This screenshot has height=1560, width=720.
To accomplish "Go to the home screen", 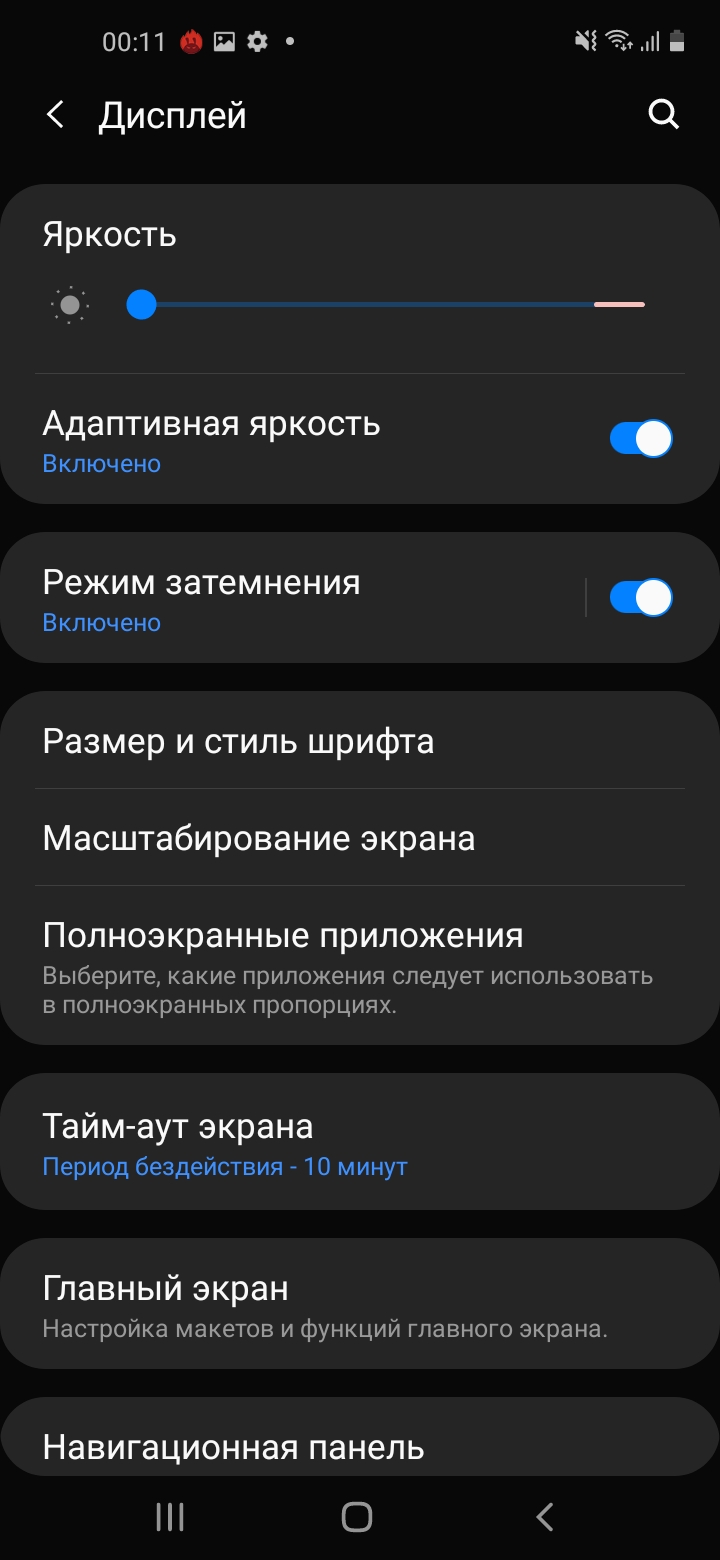I will [x=357, y=1517].
